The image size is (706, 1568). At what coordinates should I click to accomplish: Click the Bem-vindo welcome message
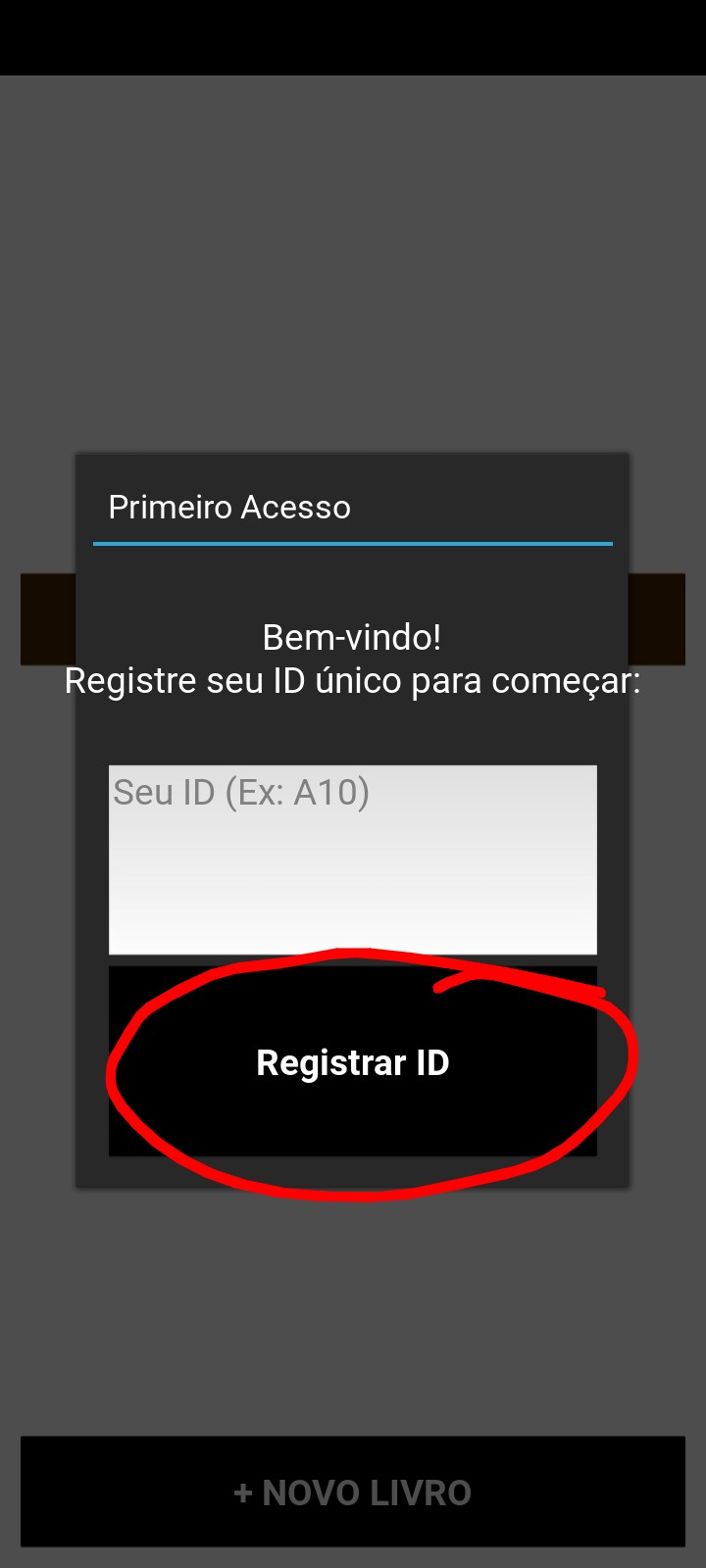tap(350, 637)
